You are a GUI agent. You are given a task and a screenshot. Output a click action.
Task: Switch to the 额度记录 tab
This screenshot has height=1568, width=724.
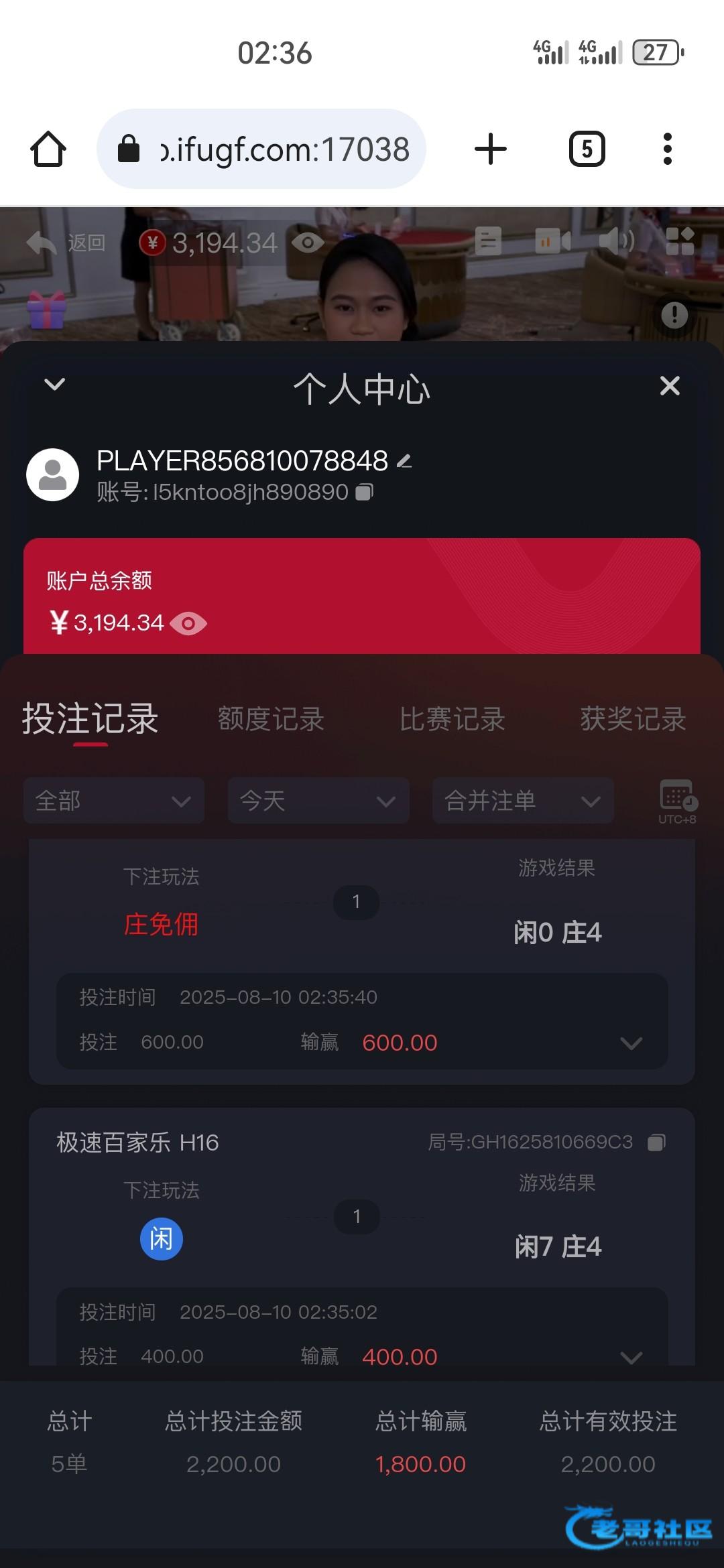tap(271, 719)
